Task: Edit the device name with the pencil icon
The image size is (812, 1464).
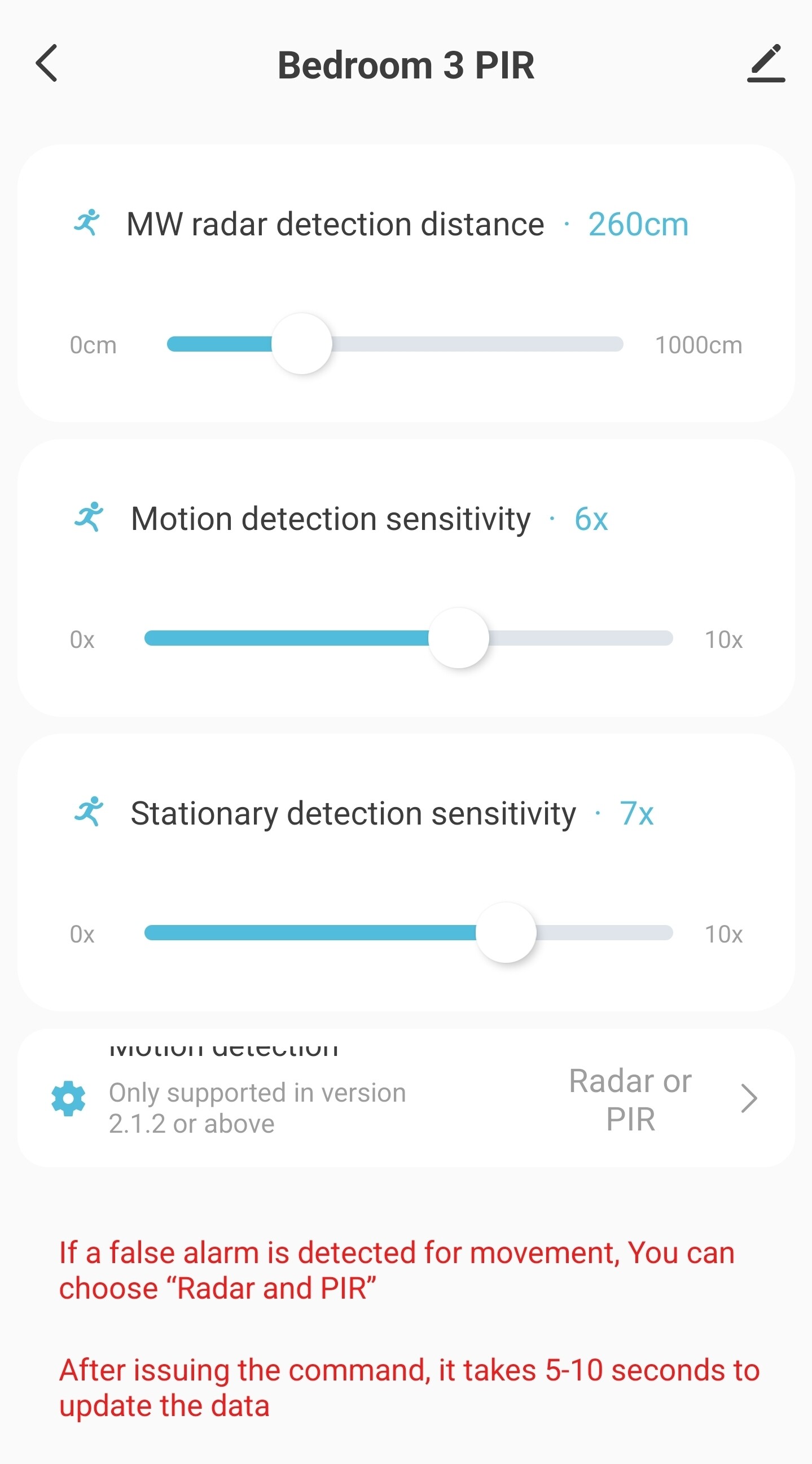Action: pos(765,63)
